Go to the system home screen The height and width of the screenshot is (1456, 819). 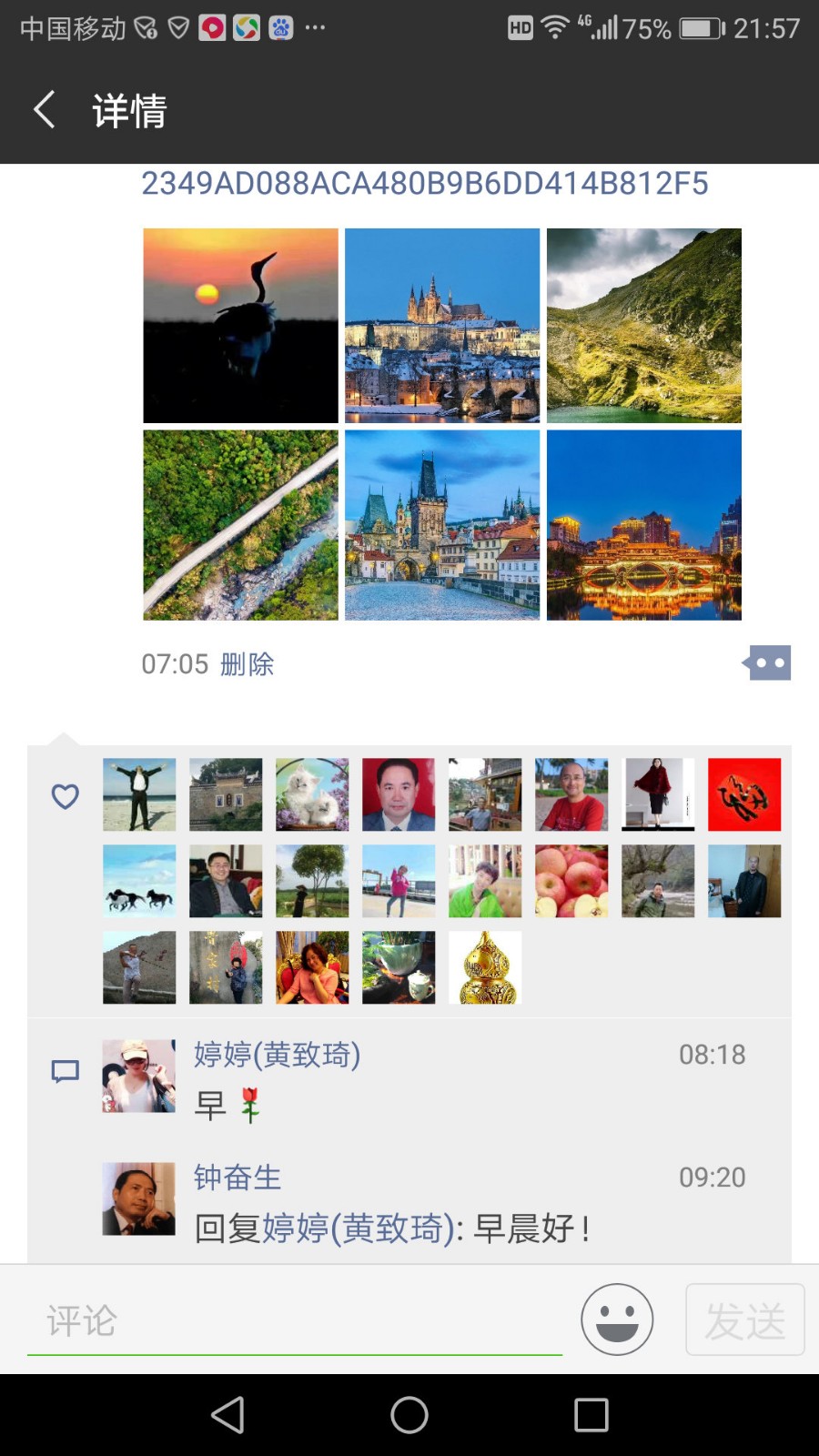(409, 1415)
